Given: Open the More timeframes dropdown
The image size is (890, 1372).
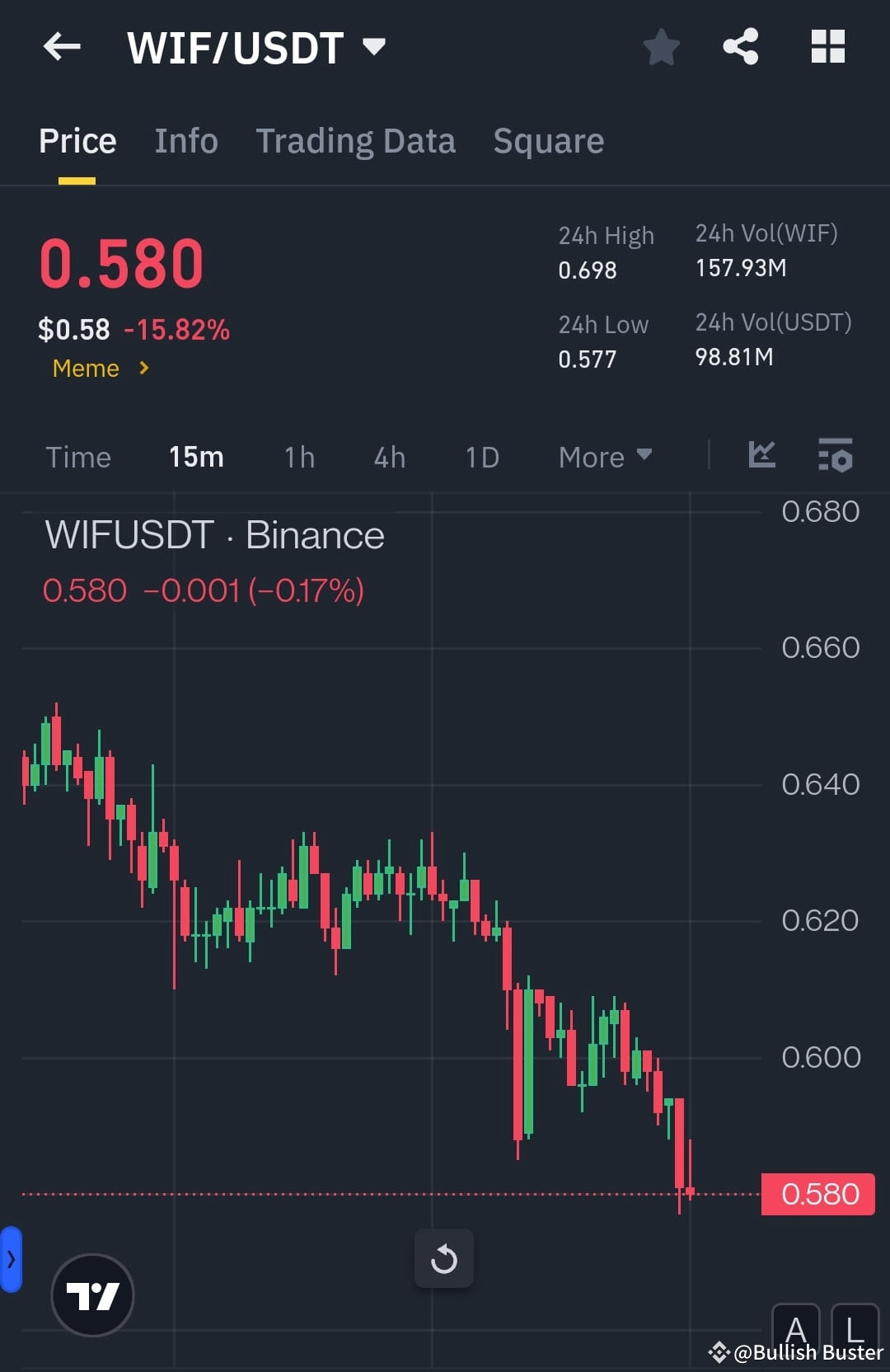Looking at the screenshot, I should click(x=604, y=456).
